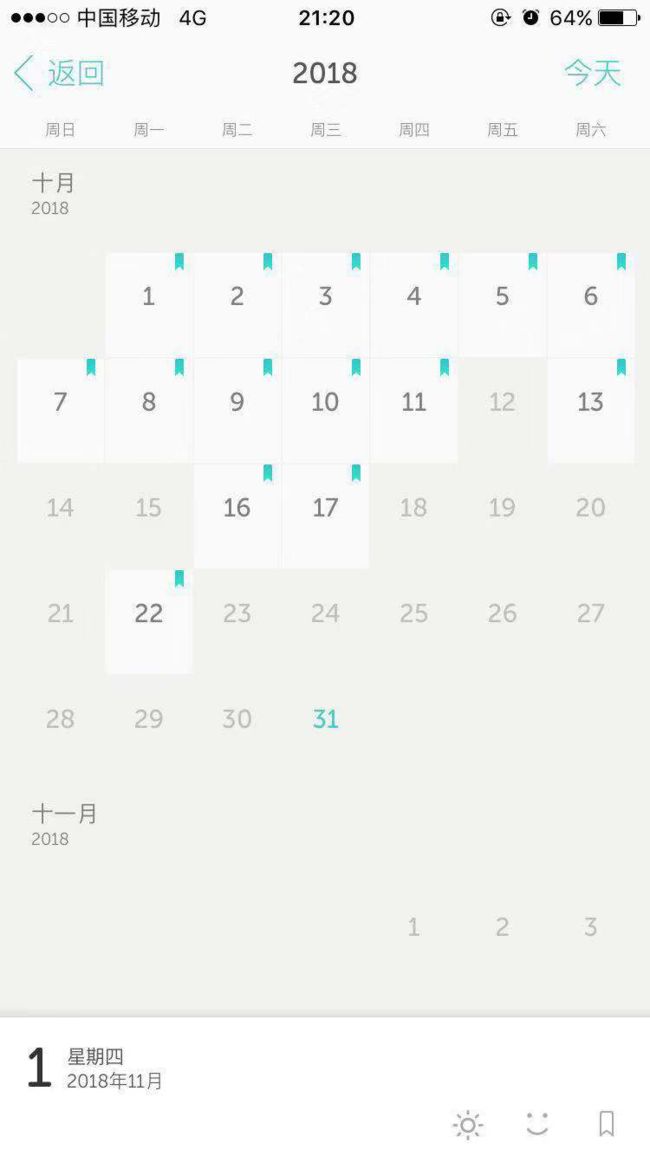Tap the sun weather icon
Image resolution: width=650 pixels, height=1156 pixels.
468,1125
